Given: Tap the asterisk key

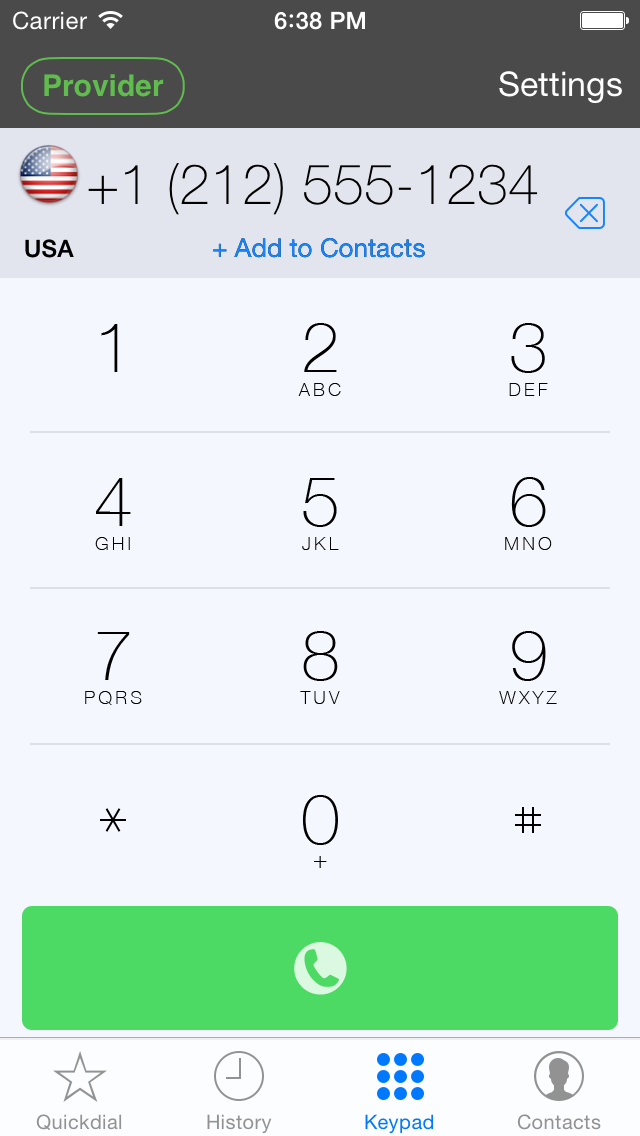Looking at the screenshot, I should click(113, 821).
